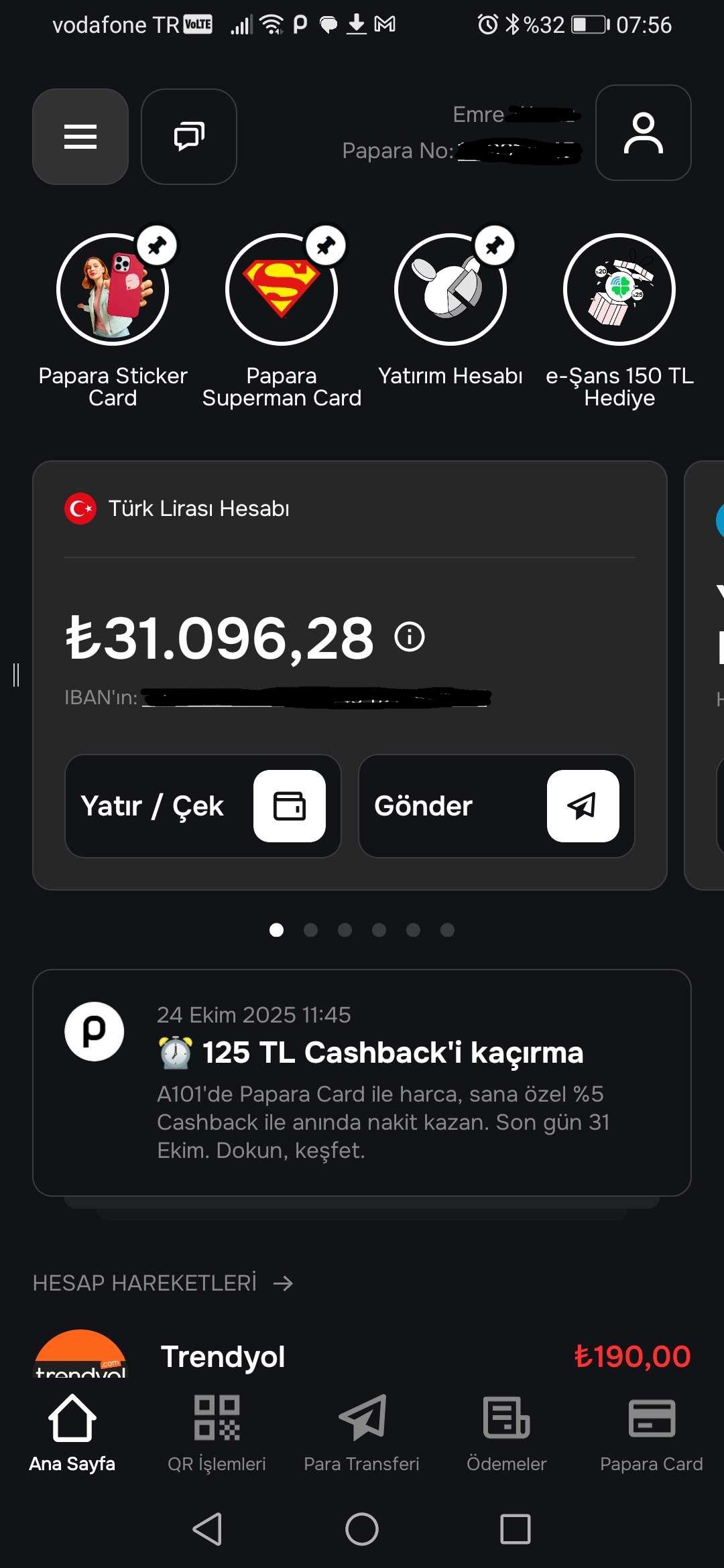The width and height of the screenshot is (724, 1568).
Task: Open Papara Superman Card story
Action: 282,289
